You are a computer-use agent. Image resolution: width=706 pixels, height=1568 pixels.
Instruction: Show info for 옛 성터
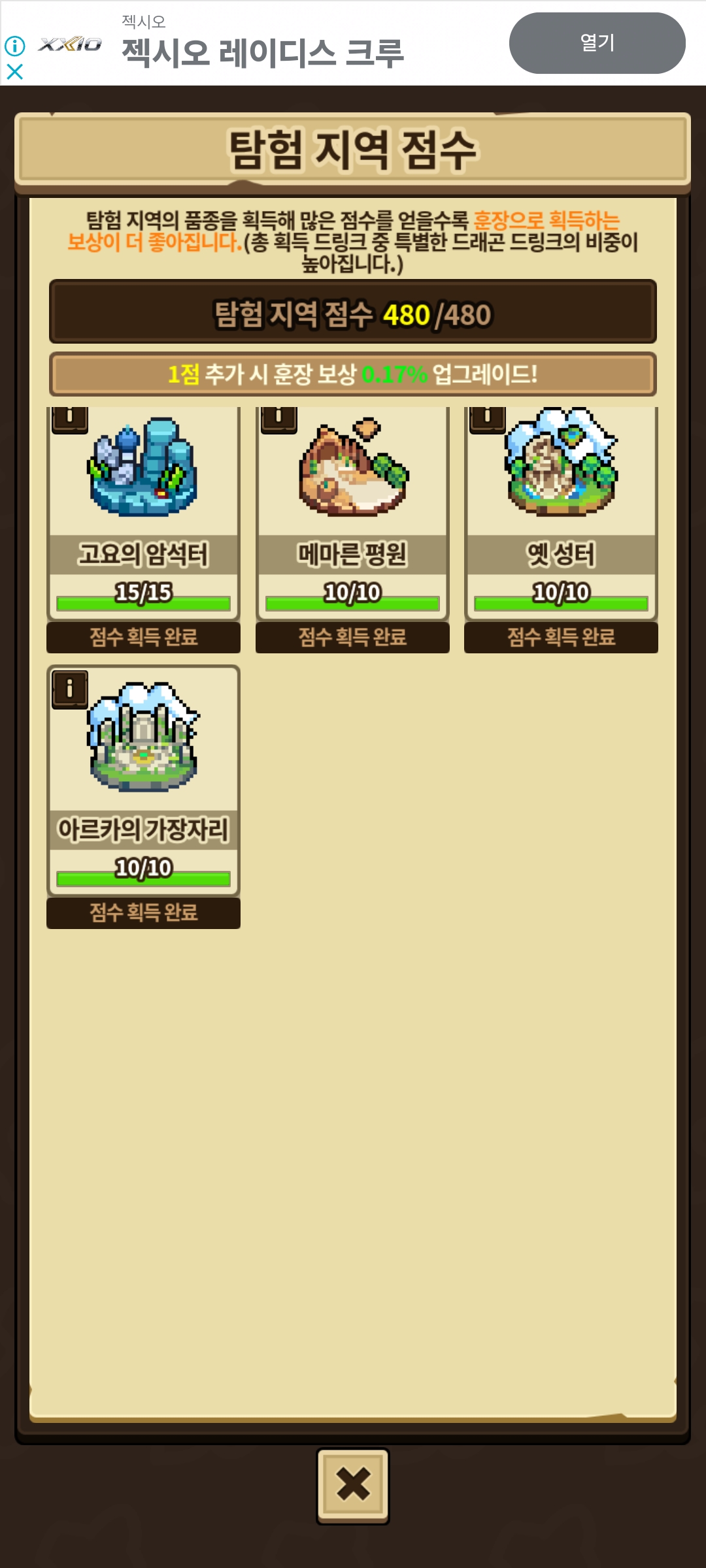(x=488, y=418)
